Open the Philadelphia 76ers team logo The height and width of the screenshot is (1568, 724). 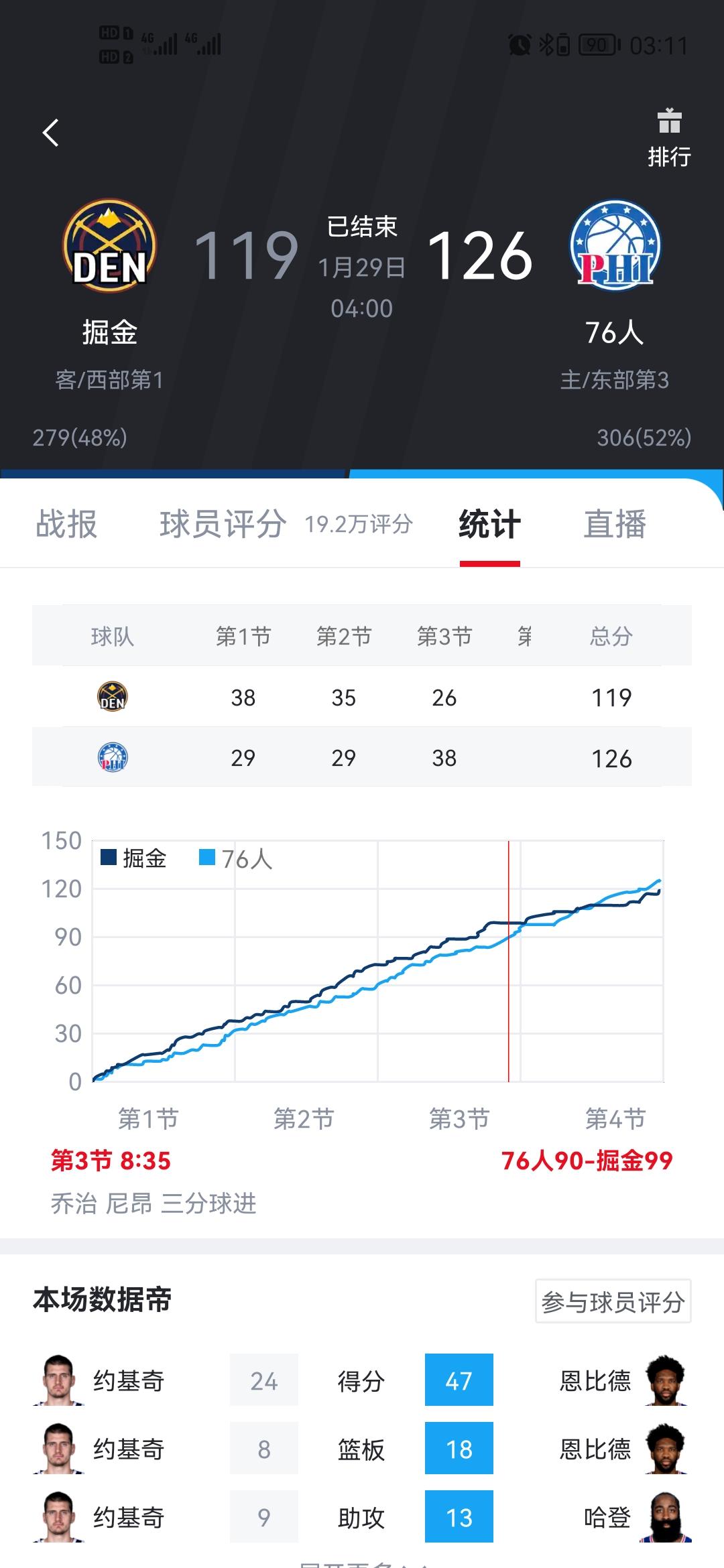(615, 246)
